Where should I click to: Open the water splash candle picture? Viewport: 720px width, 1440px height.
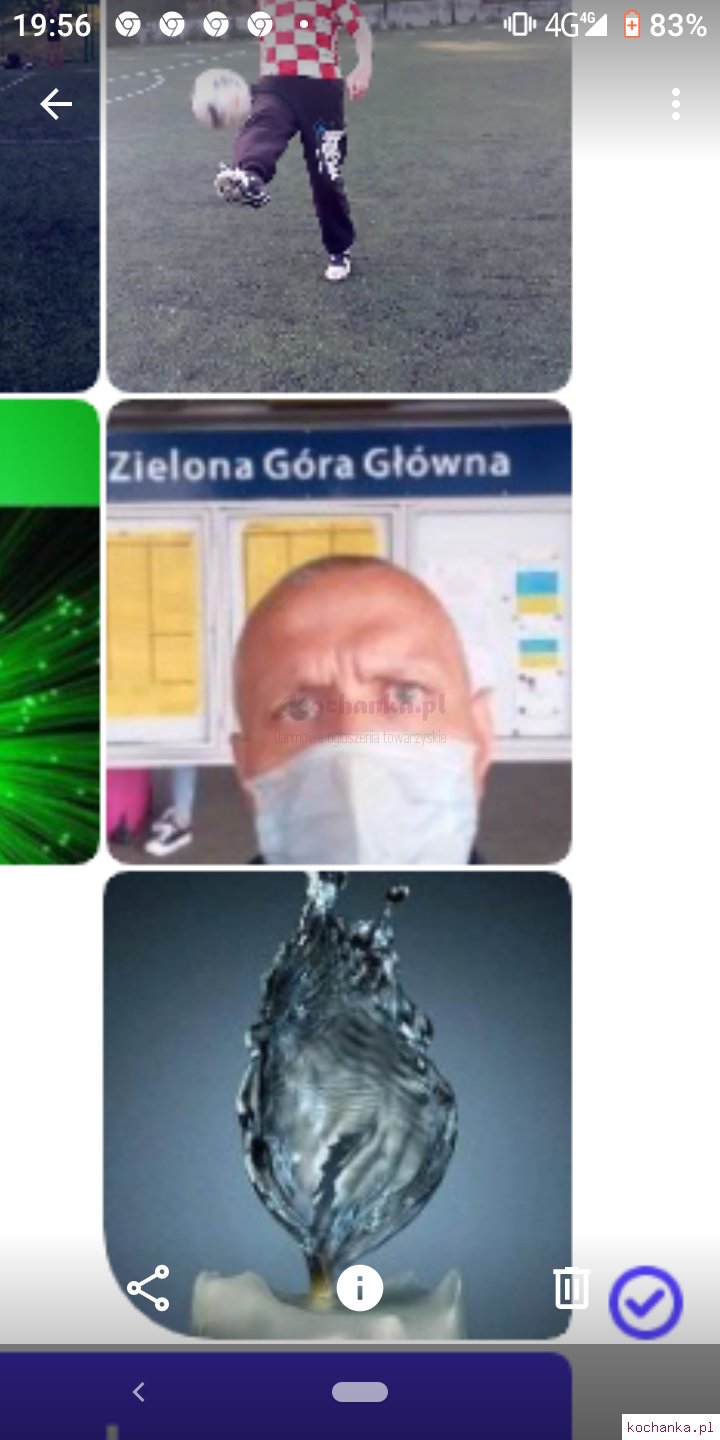click(338, 1105)
